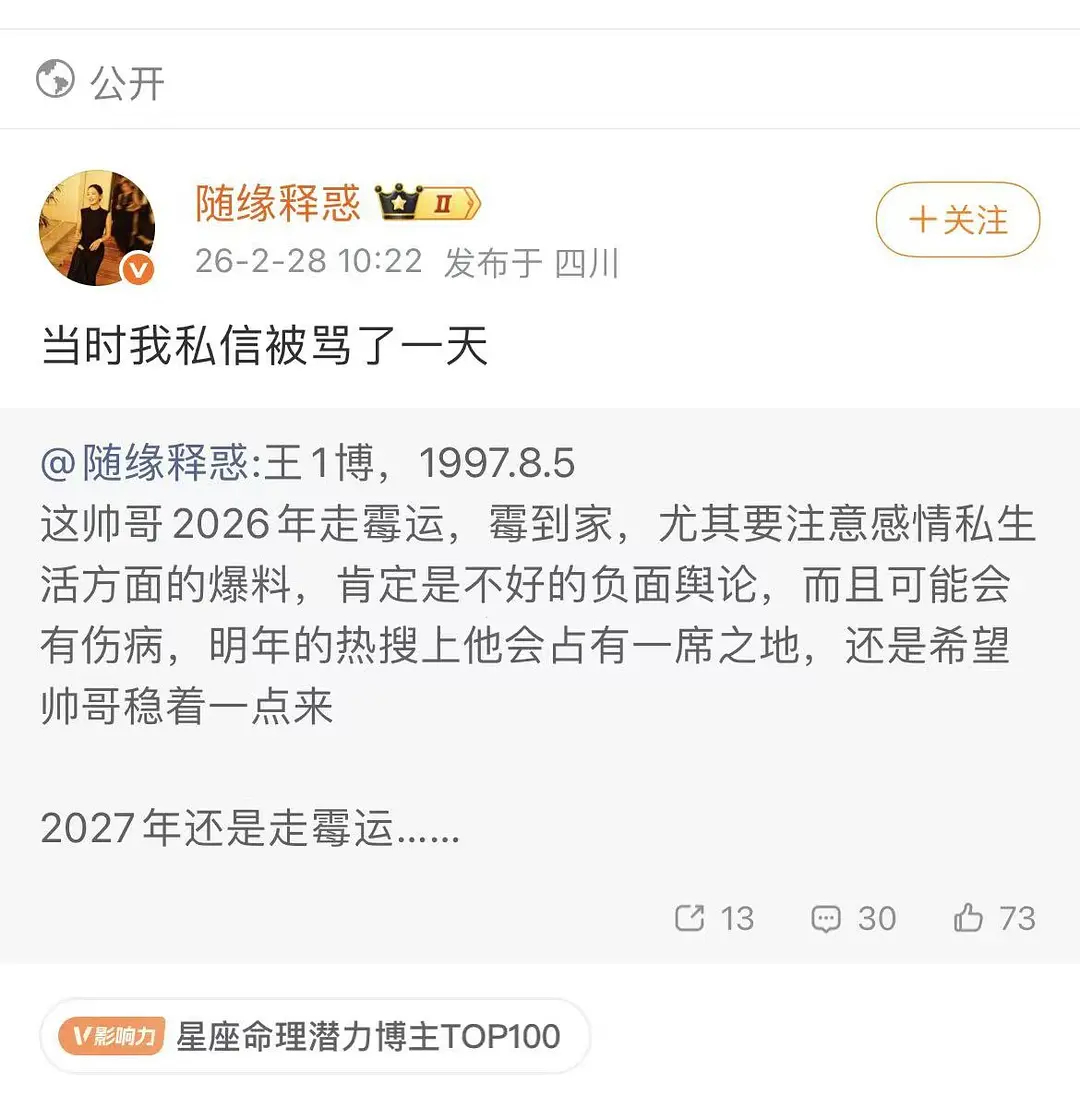
Task: Click the profile avatar of 随缘释惑
Action: [x=97, y=227]
